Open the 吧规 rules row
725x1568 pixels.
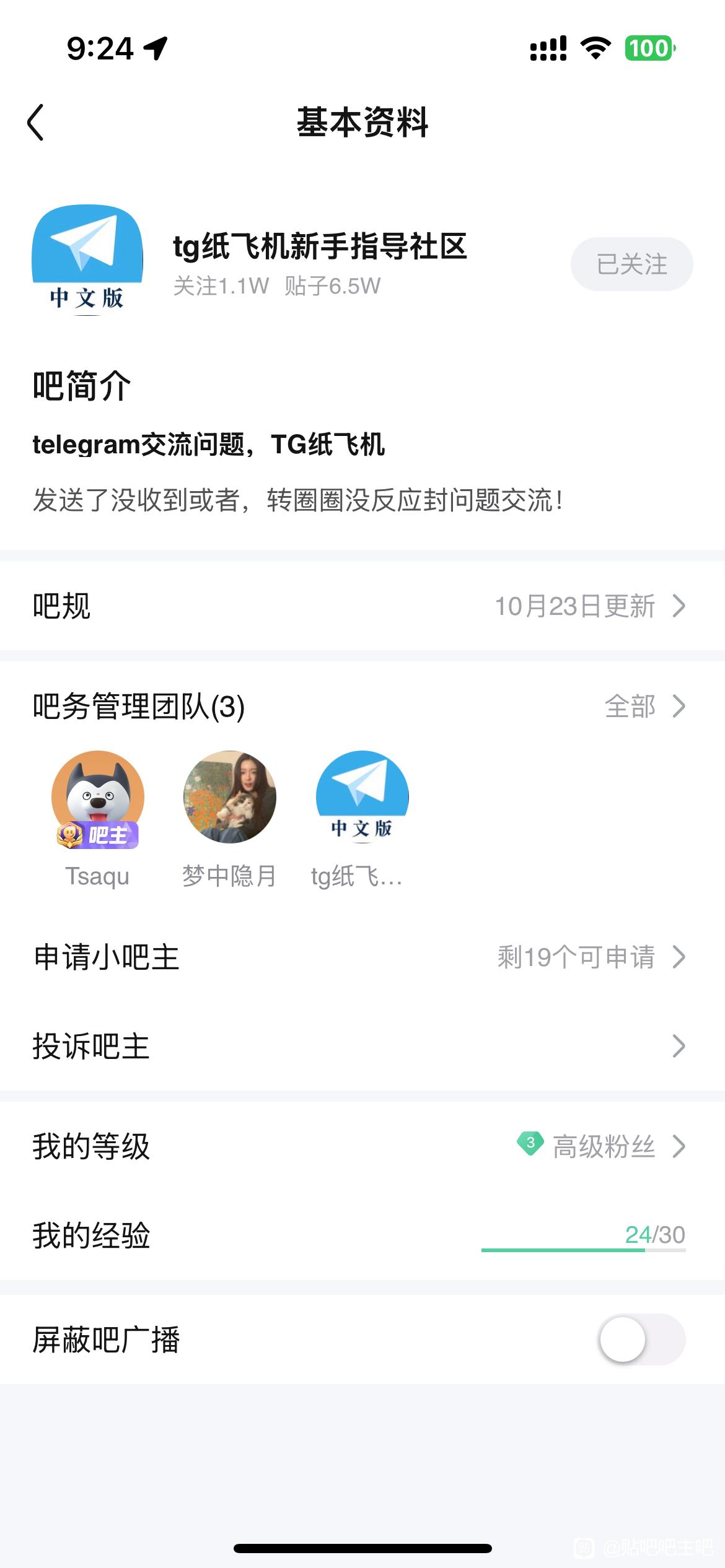click(362, 606)
